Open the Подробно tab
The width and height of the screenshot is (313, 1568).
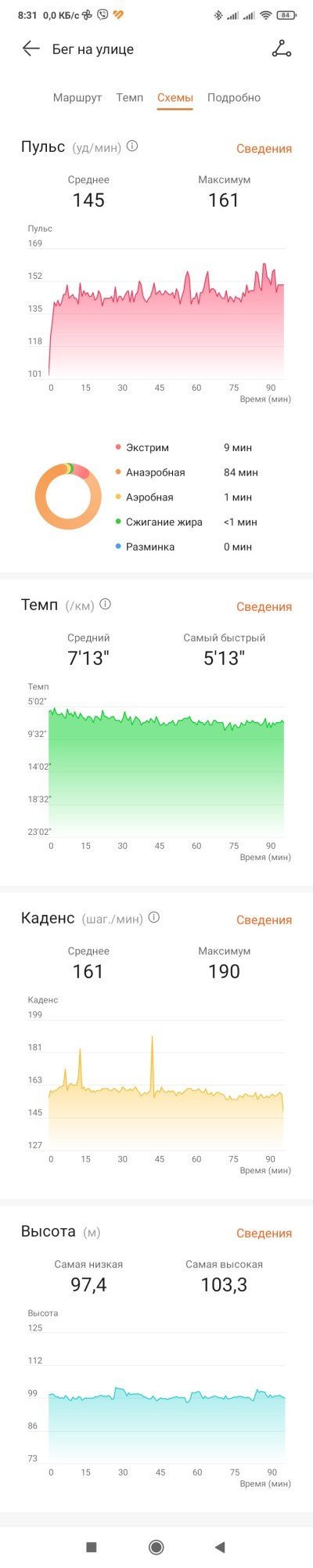point(234,98)
